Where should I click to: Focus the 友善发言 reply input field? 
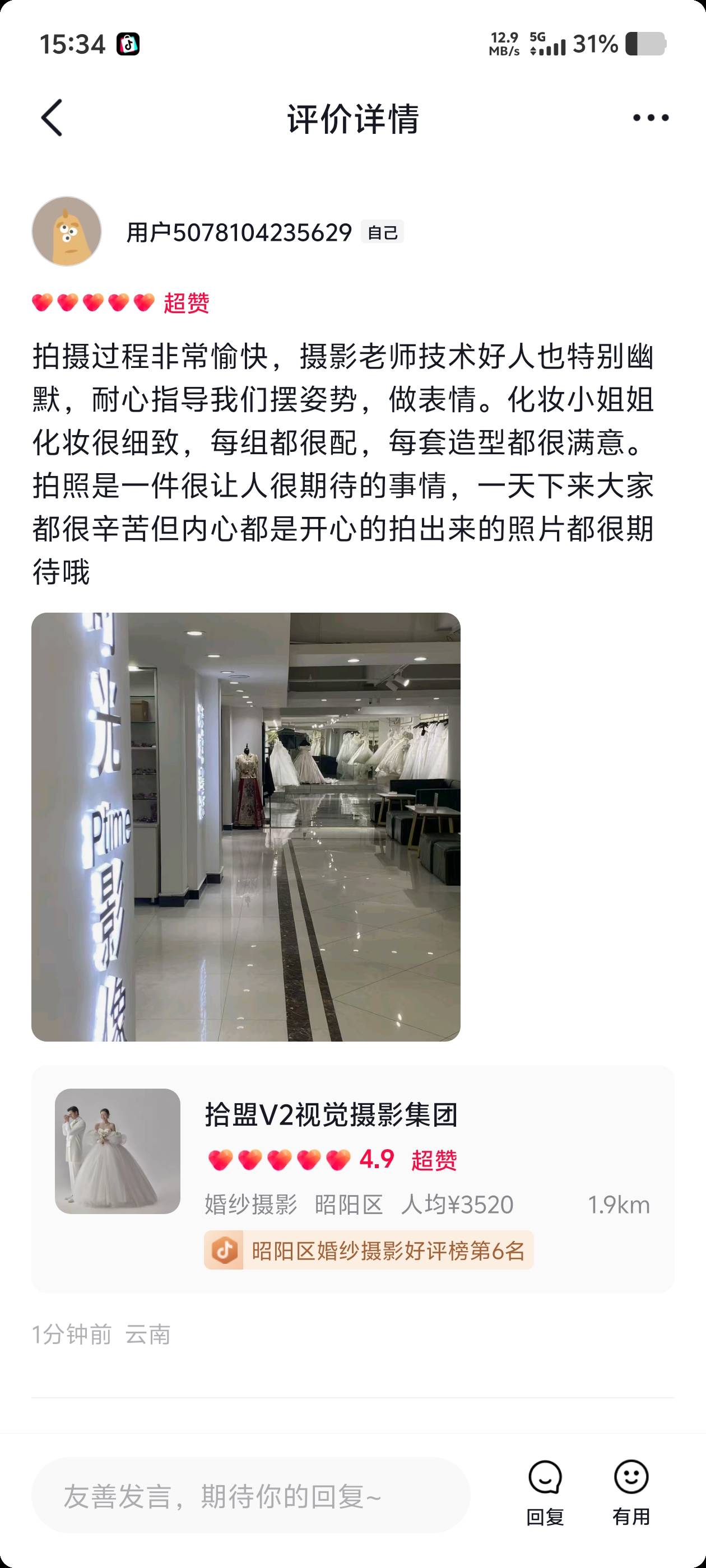(250, 1496)
